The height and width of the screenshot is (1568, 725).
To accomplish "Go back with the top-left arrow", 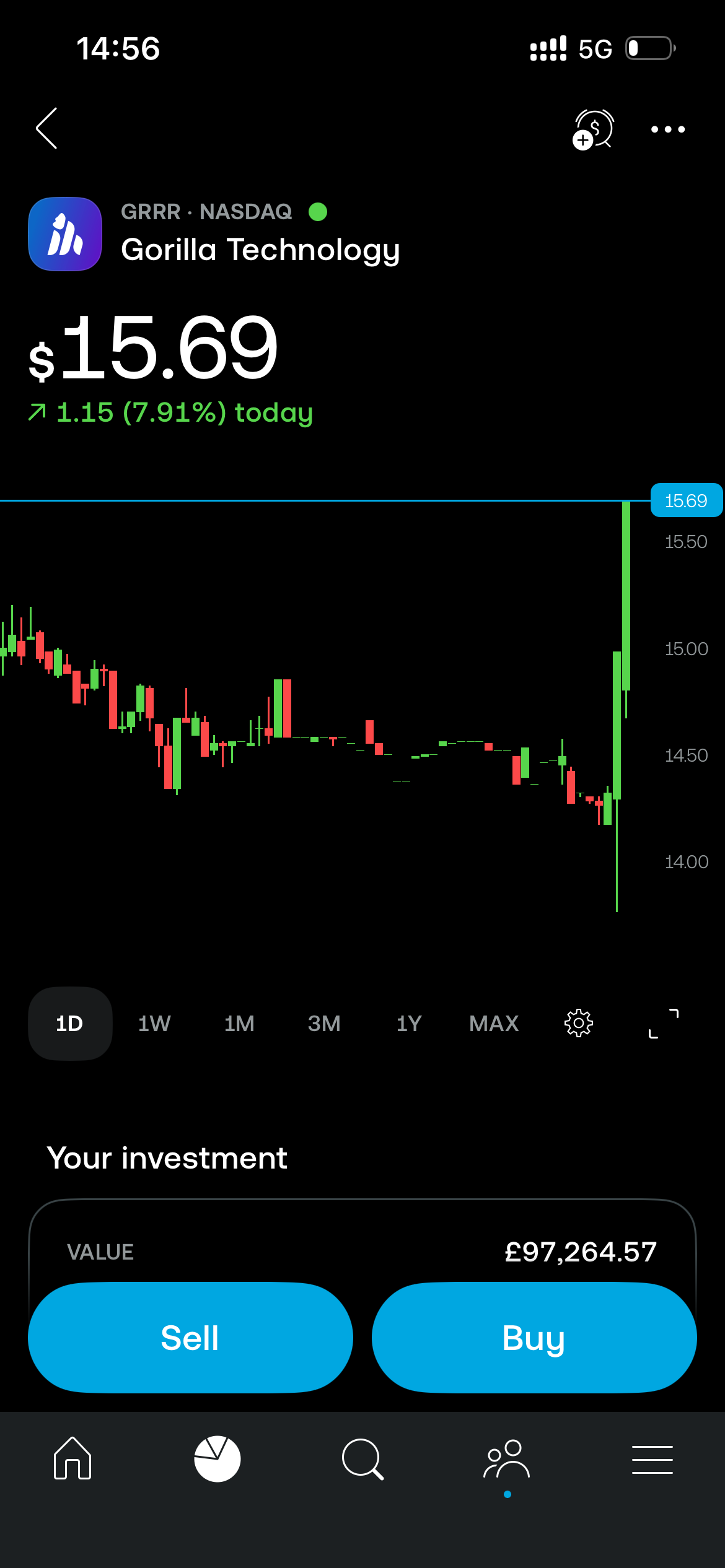I will point(46,128).
